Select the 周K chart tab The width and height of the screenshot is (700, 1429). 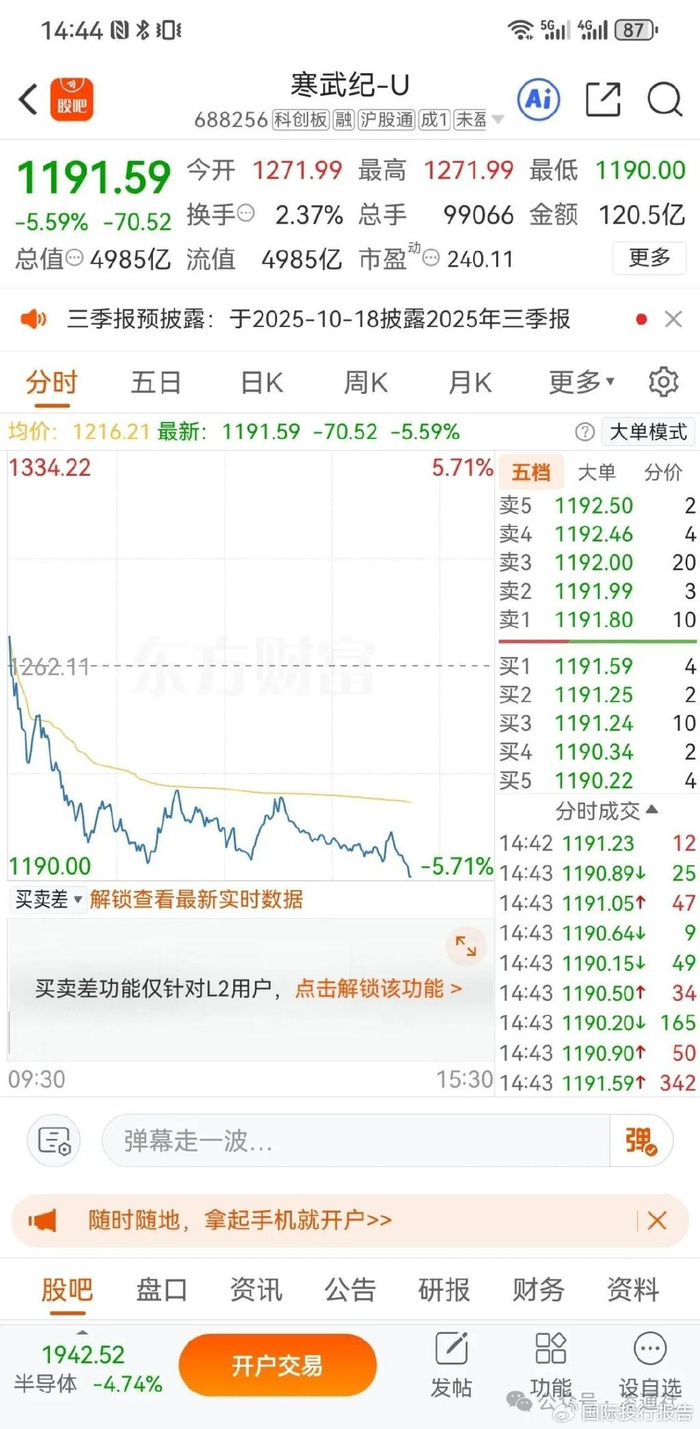(365, 382)
